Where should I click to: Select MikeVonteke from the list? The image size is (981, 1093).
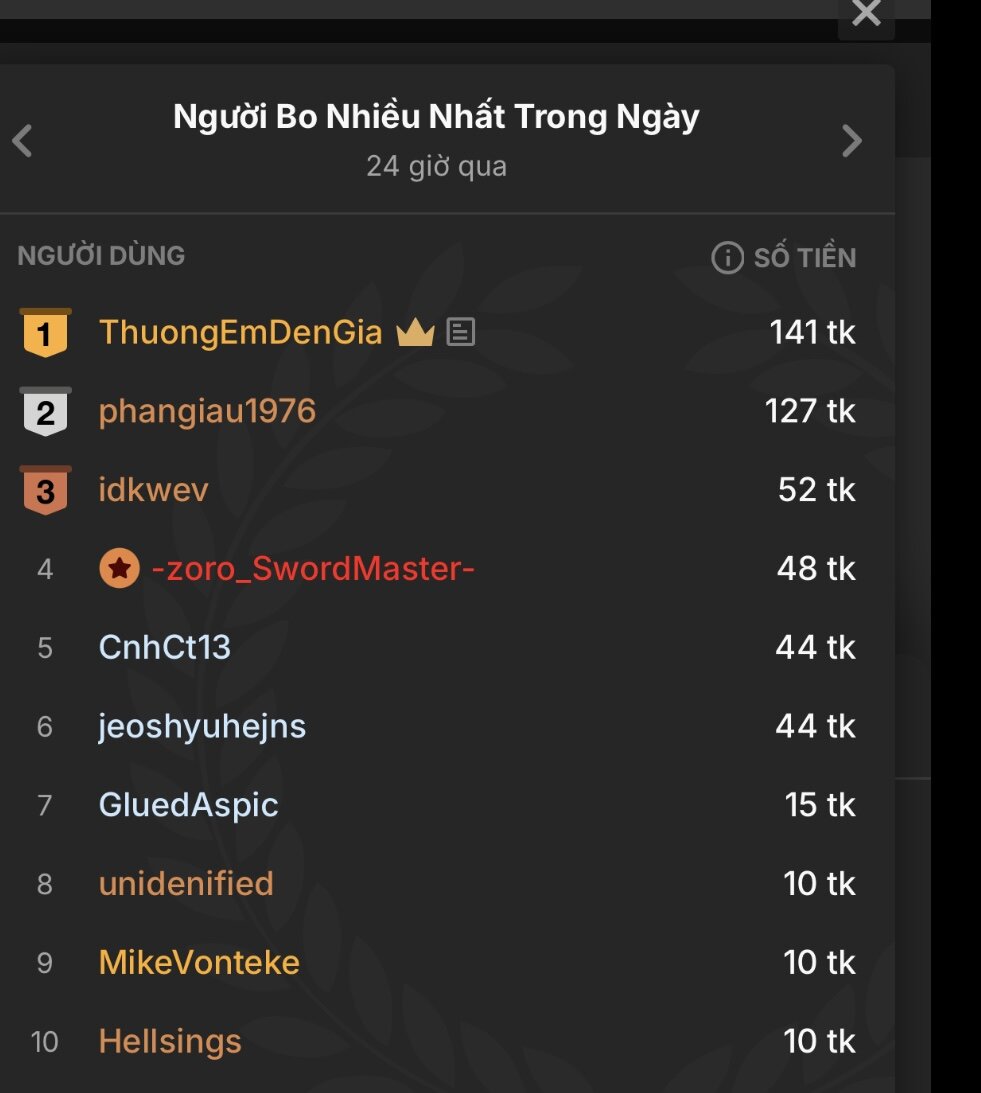tap(199, 963)
